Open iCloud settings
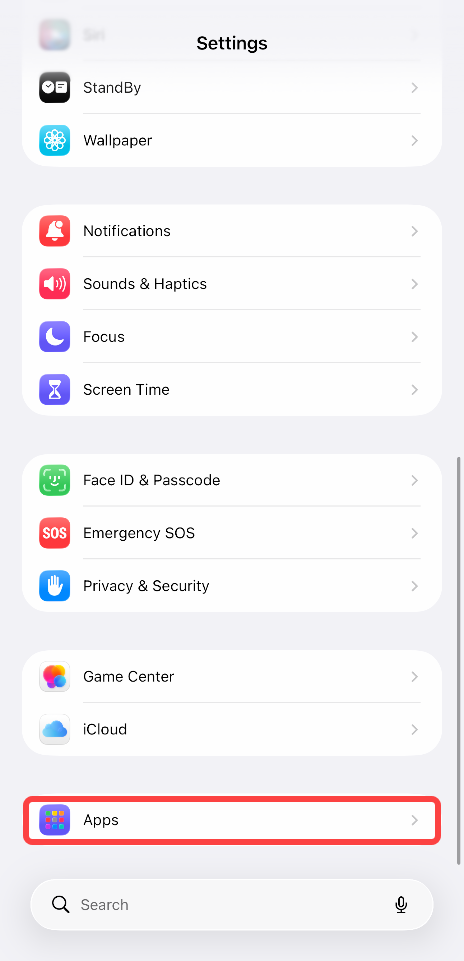The height and width of the screenshot is (961, 464). point(232,729)
